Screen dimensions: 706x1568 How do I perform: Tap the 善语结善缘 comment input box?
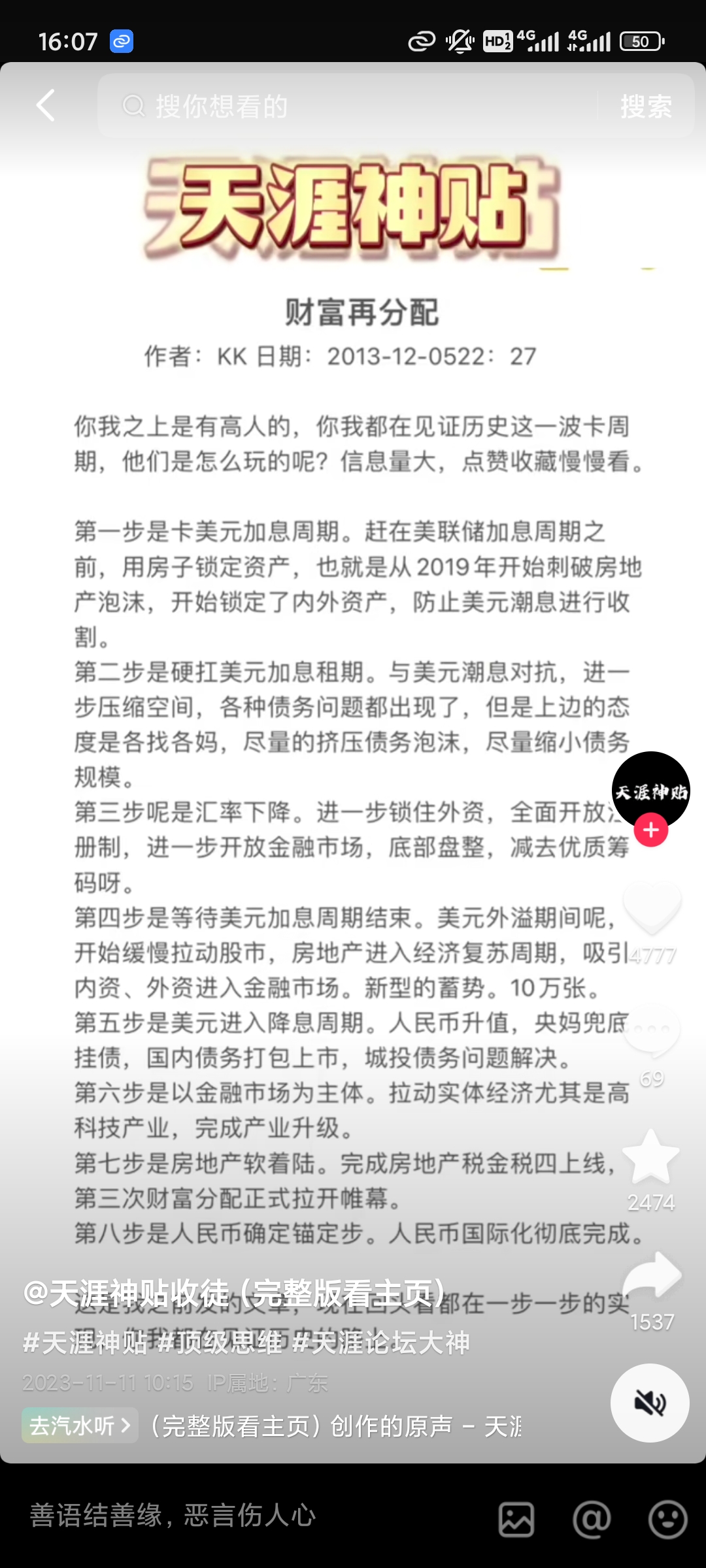click(x=248, y=1516)
